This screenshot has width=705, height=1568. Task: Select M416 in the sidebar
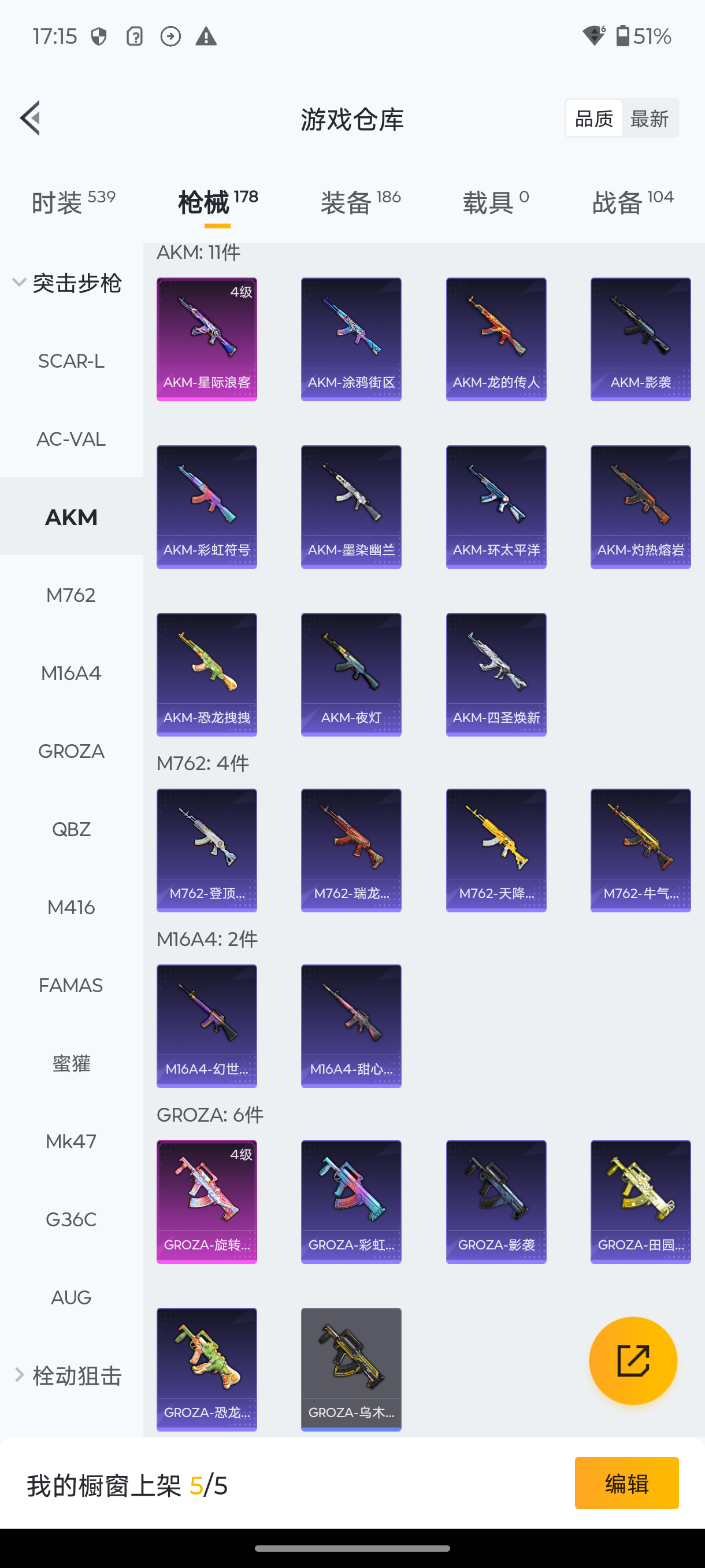[71, 907]
